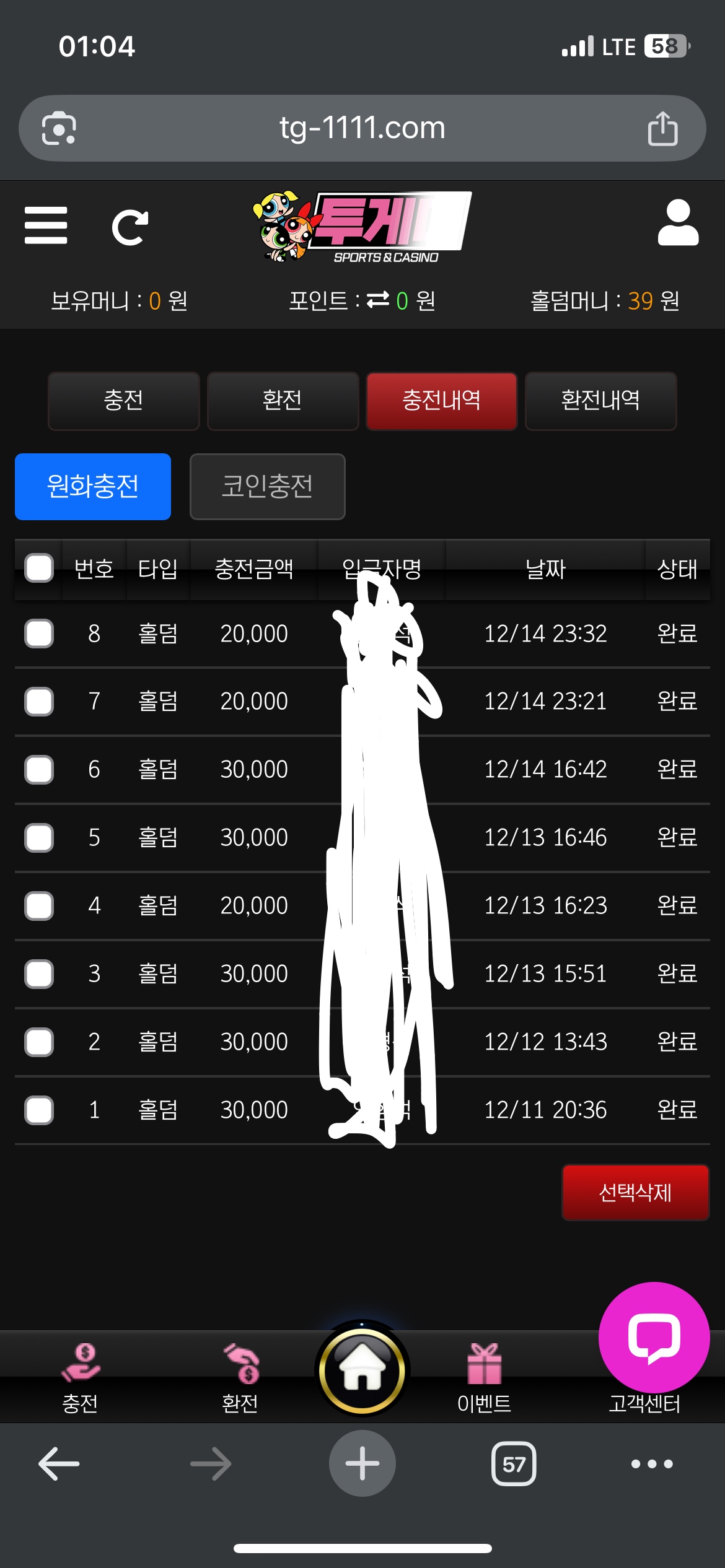
Task: Go to home via the house icon
Action: tap(362, 1370)
